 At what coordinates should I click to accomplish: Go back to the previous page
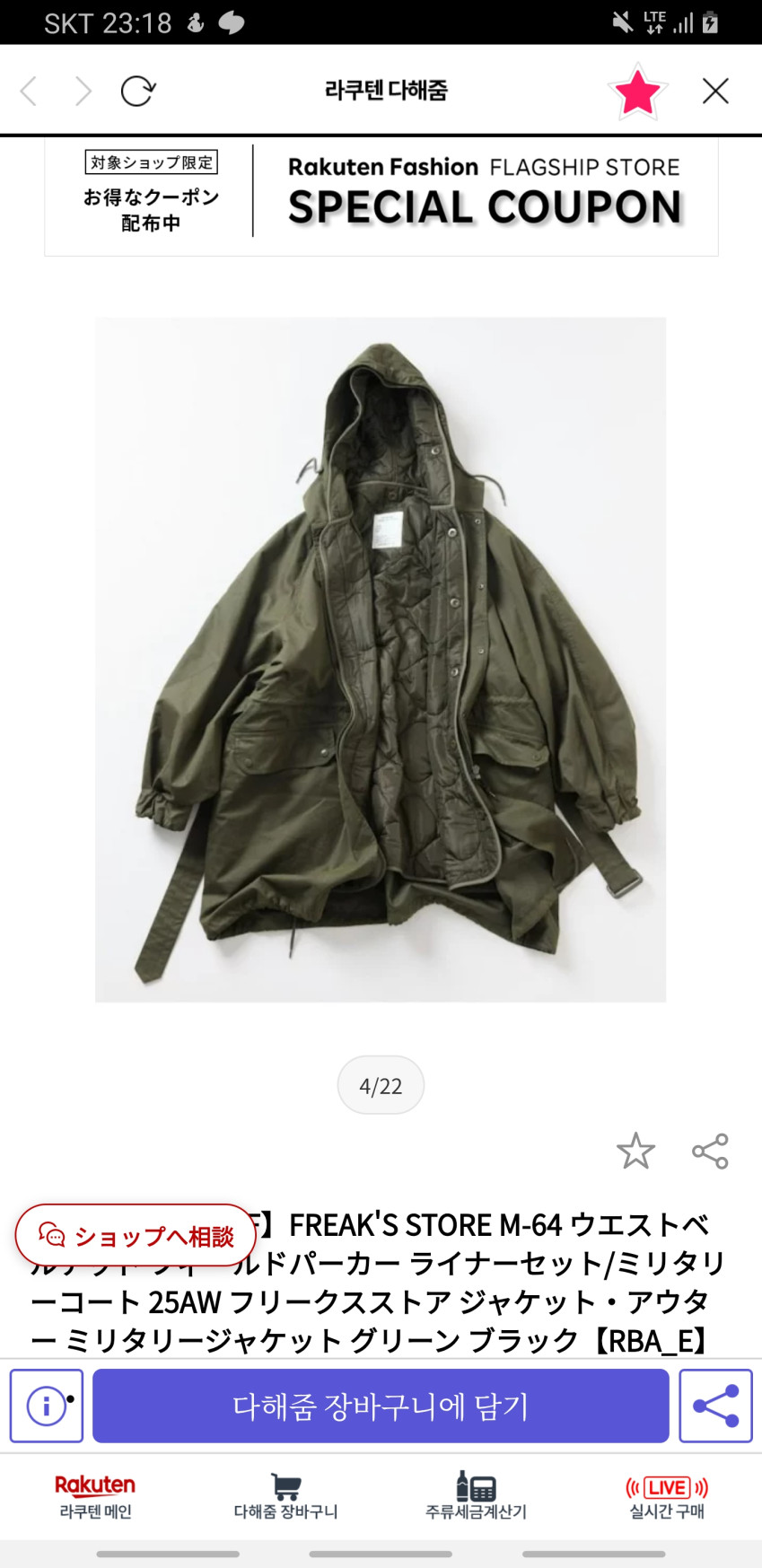point(30,91)
